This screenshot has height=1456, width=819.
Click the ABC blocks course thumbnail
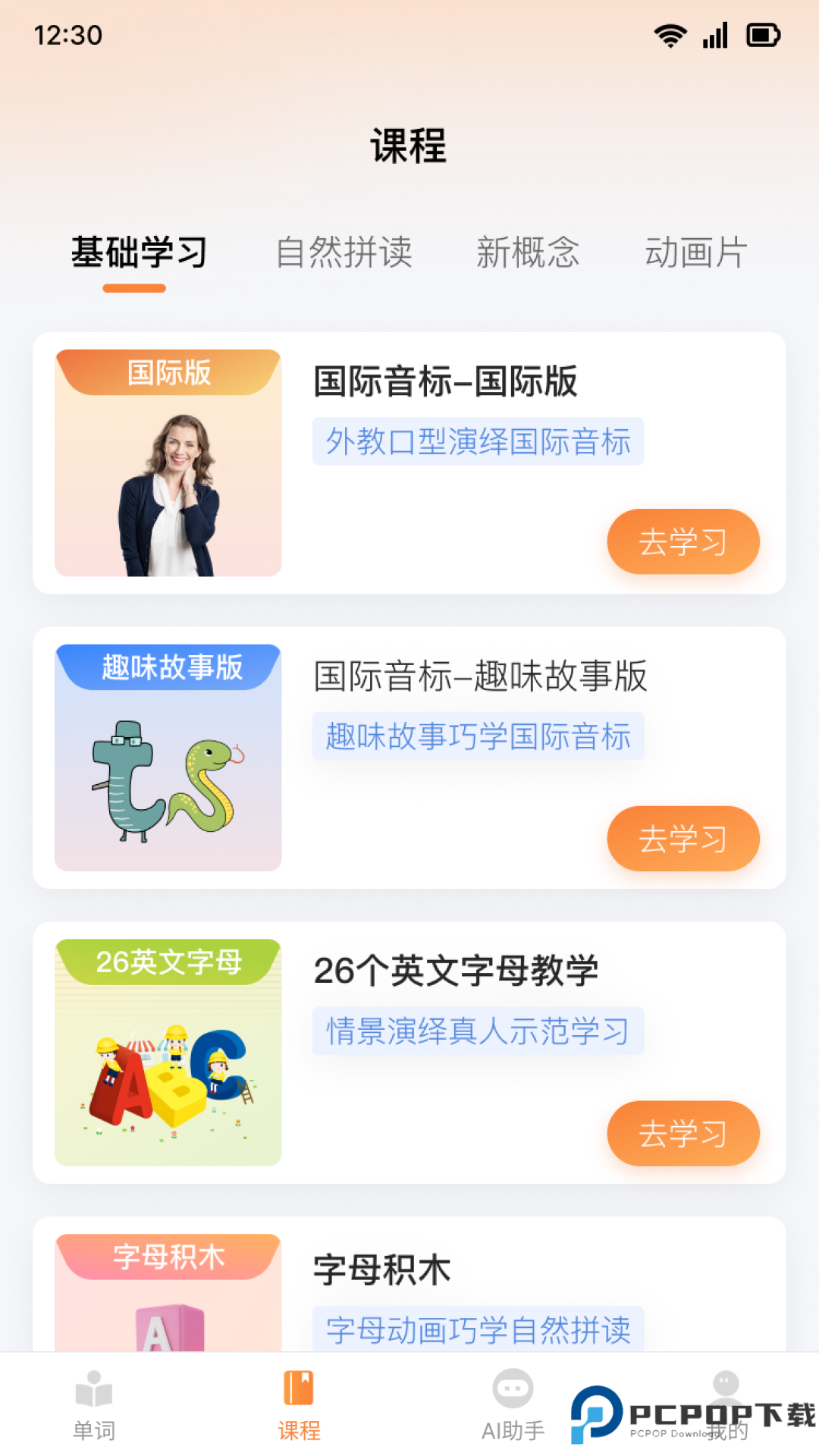168,1054
